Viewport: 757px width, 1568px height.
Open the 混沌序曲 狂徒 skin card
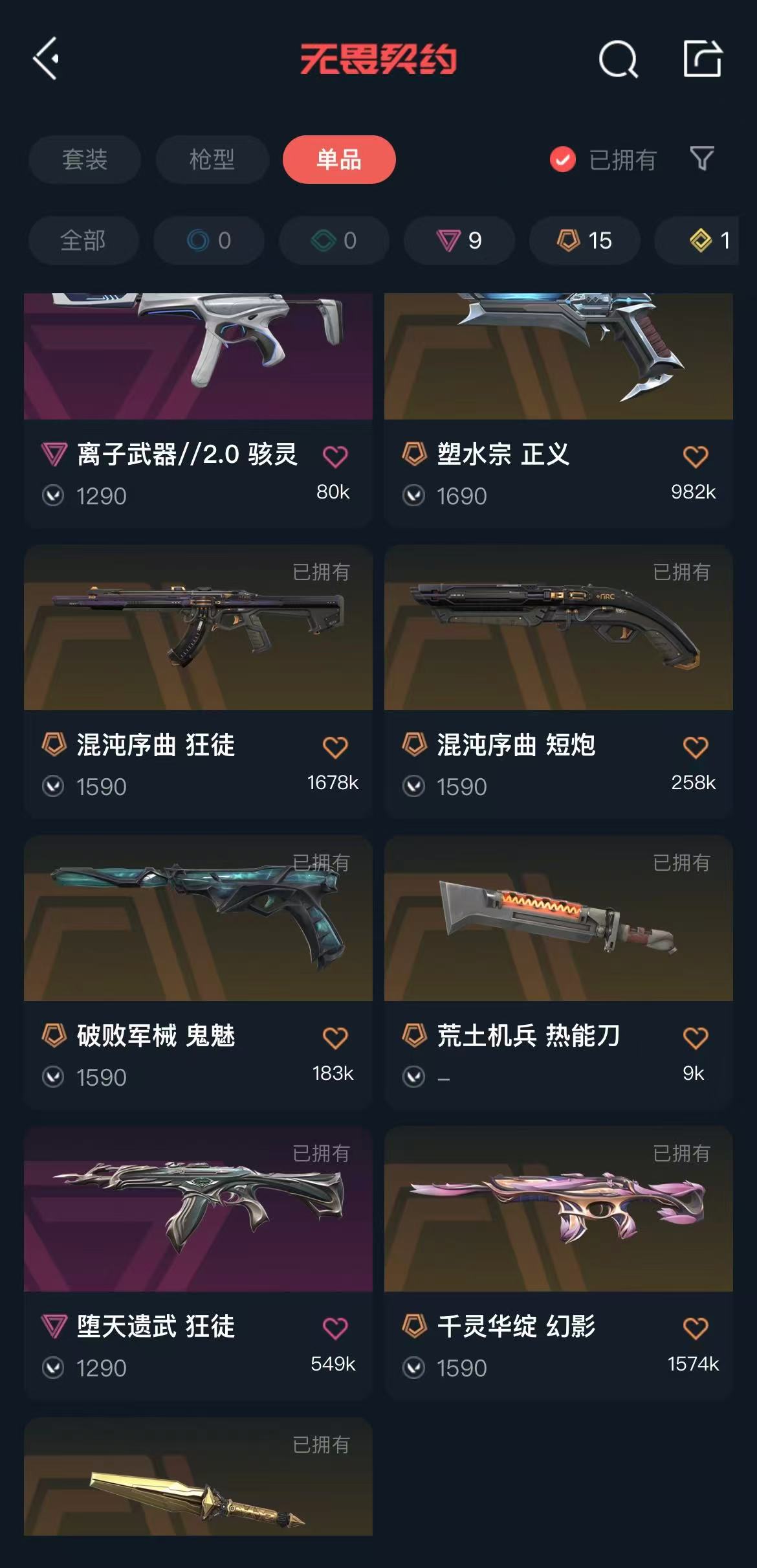pyautogui.click(x=198, y=628)
